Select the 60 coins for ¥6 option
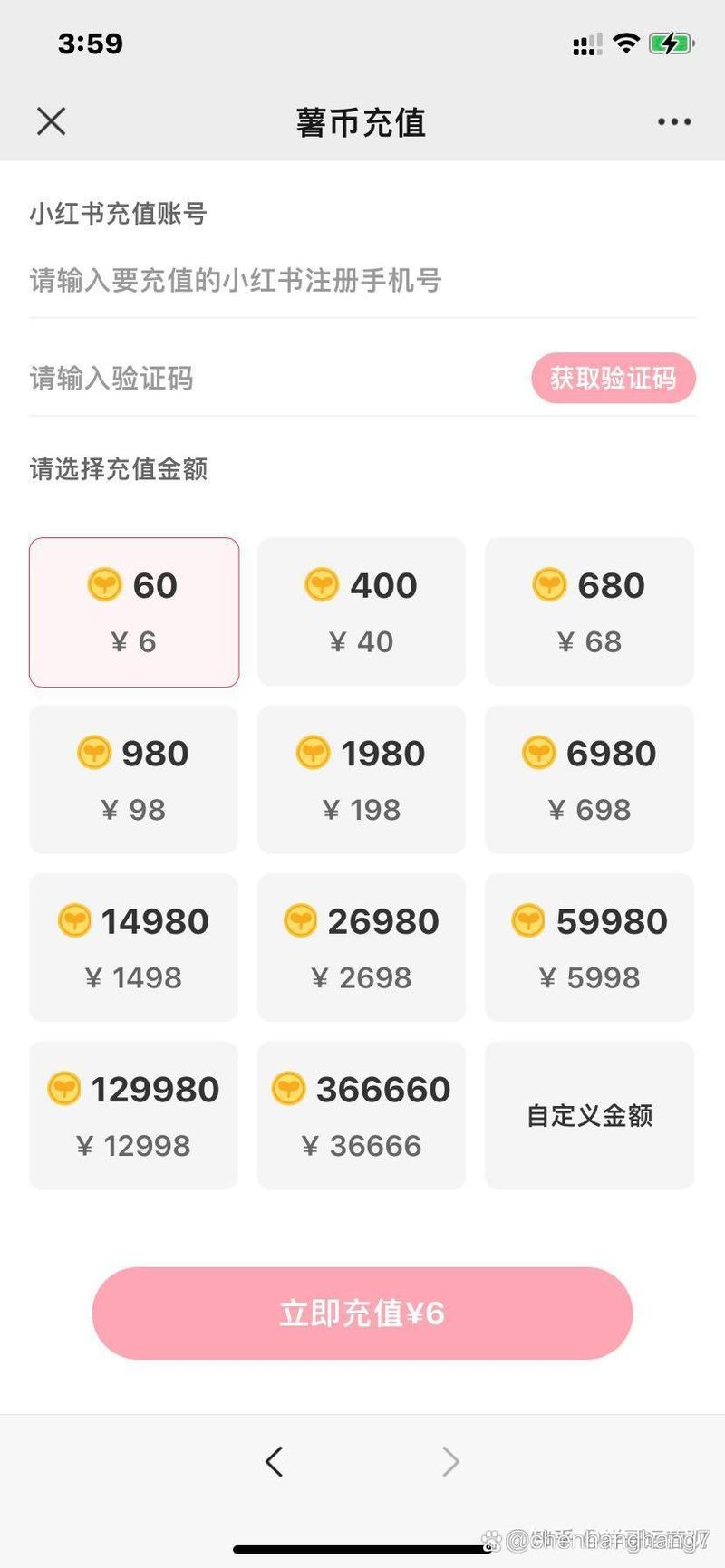Viewport: 725px width, 1568px height. 134,612
